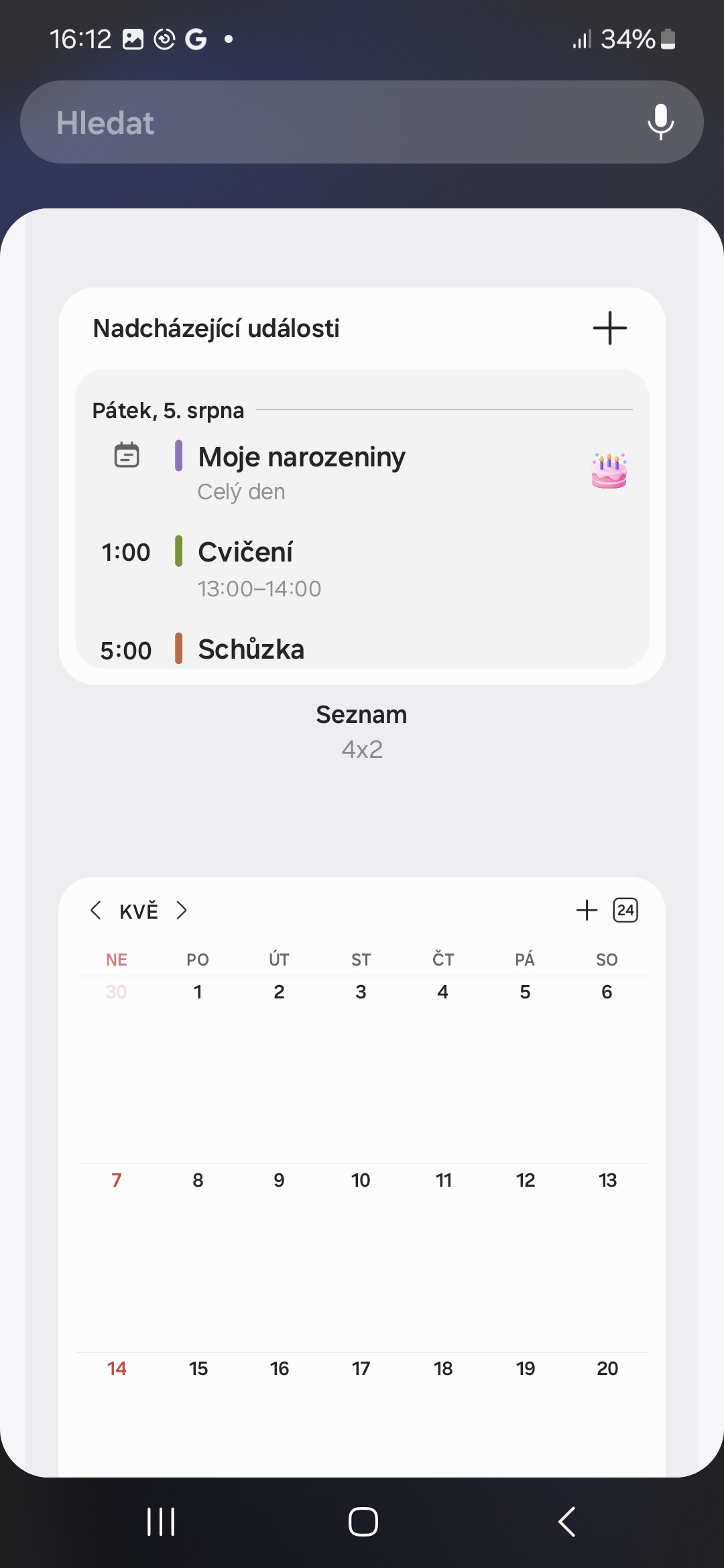Tap the Google photos status bar icon

pos(133,38)
